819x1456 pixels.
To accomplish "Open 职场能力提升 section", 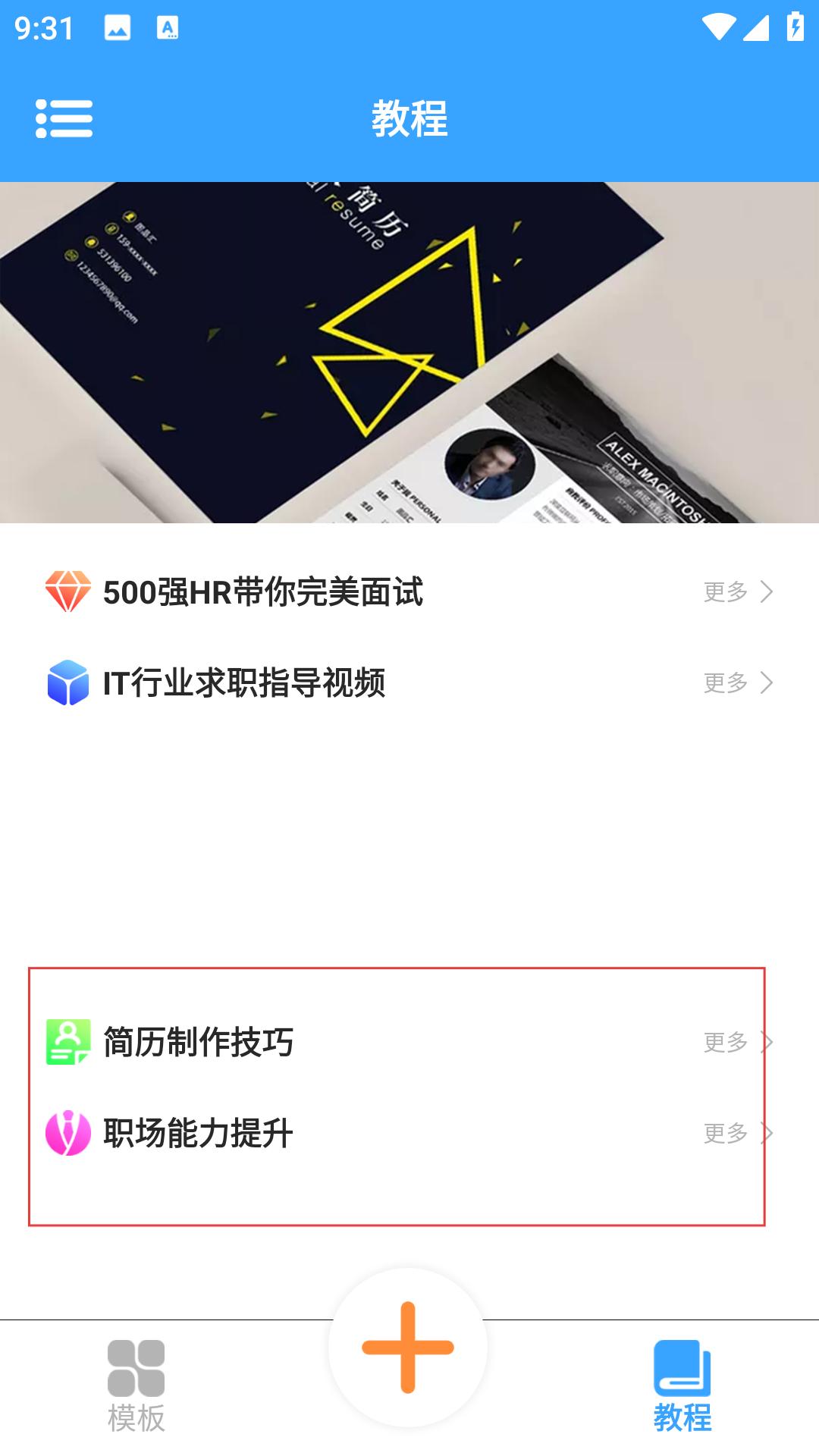I will click(199, 1134).
